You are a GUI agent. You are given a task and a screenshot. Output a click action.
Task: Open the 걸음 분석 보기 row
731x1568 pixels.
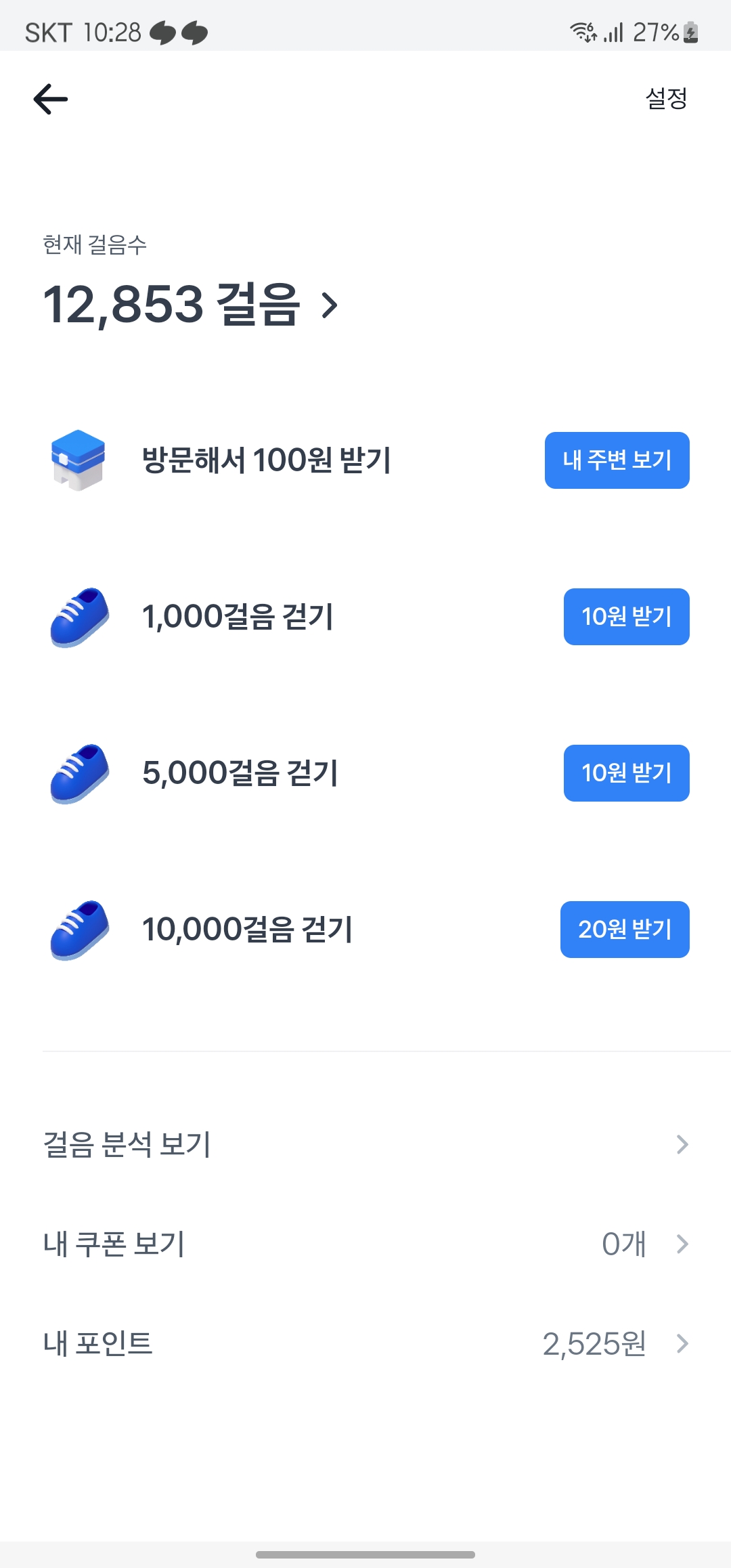365,1144
